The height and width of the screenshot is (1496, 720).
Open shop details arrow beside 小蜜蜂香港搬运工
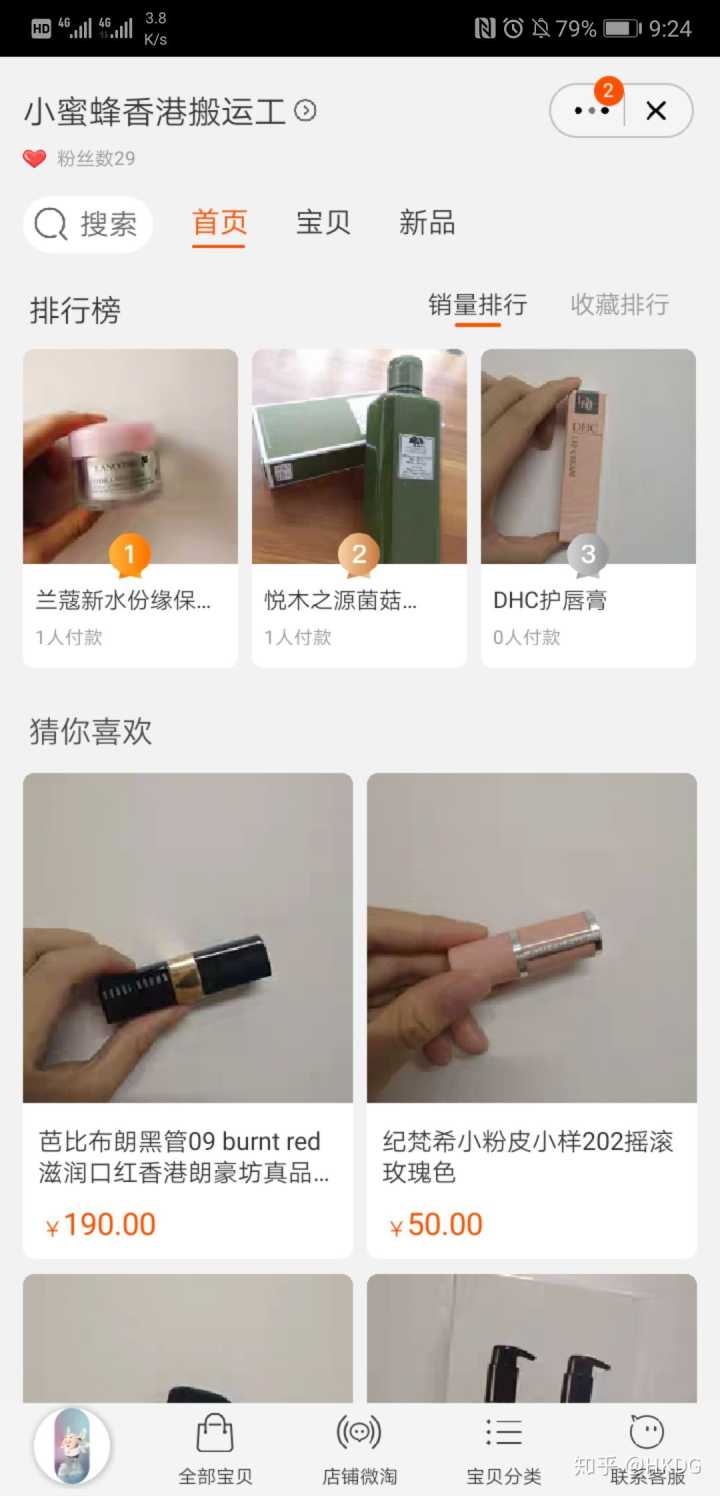(306, 111)
